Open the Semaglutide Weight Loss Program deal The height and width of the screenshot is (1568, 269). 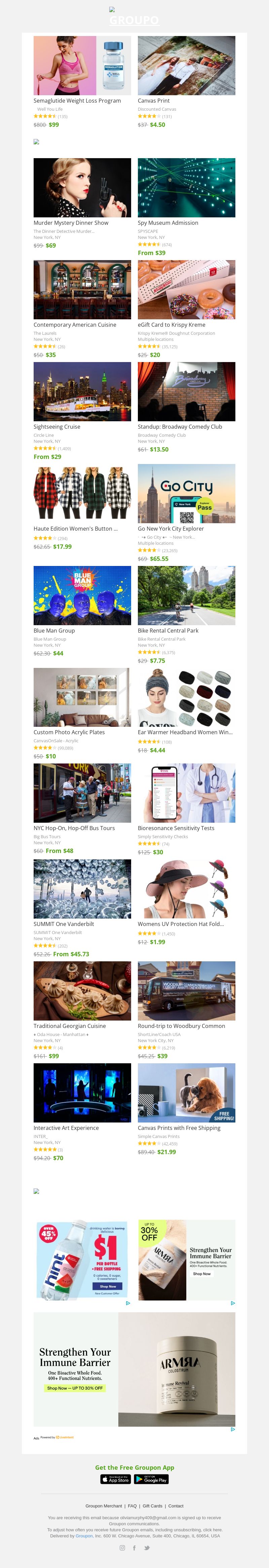82,66
